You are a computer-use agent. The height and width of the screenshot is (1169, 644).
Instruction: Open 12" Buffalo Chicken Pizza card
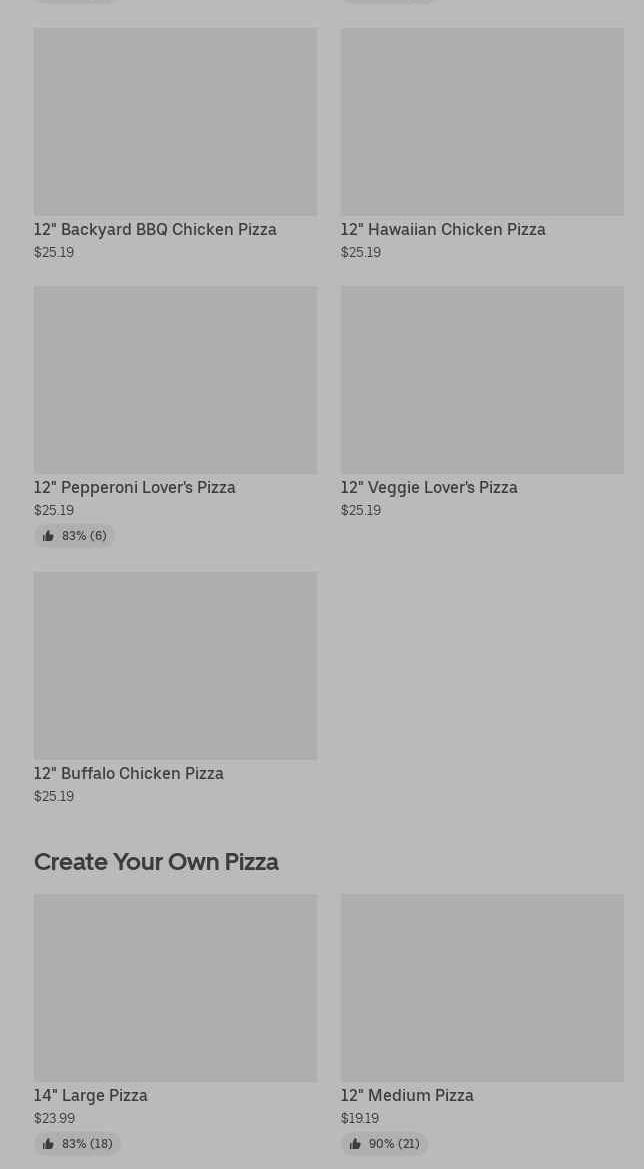coord(175,688)
